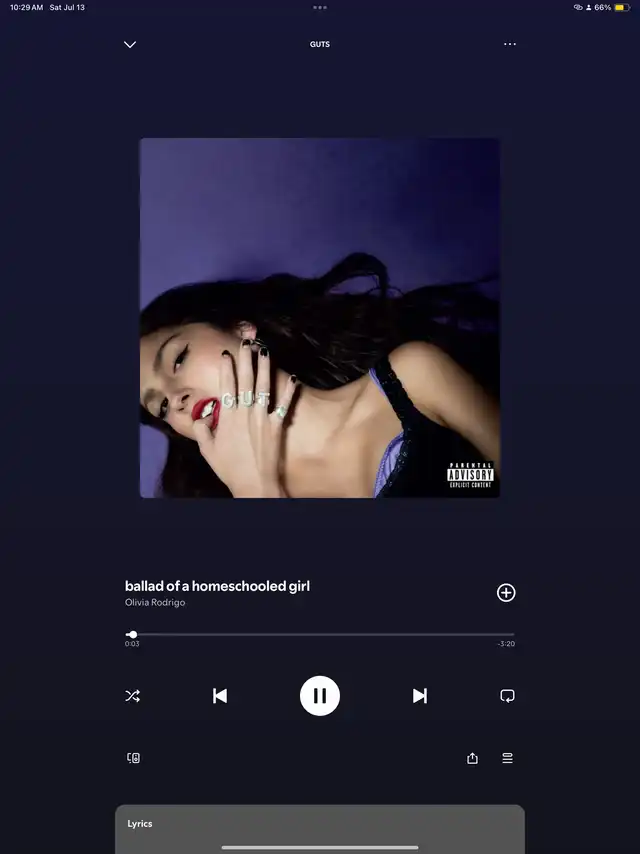The height and width of the screenshot is (854, 640).
Task: Pause the current song
Action: (320, 696)
